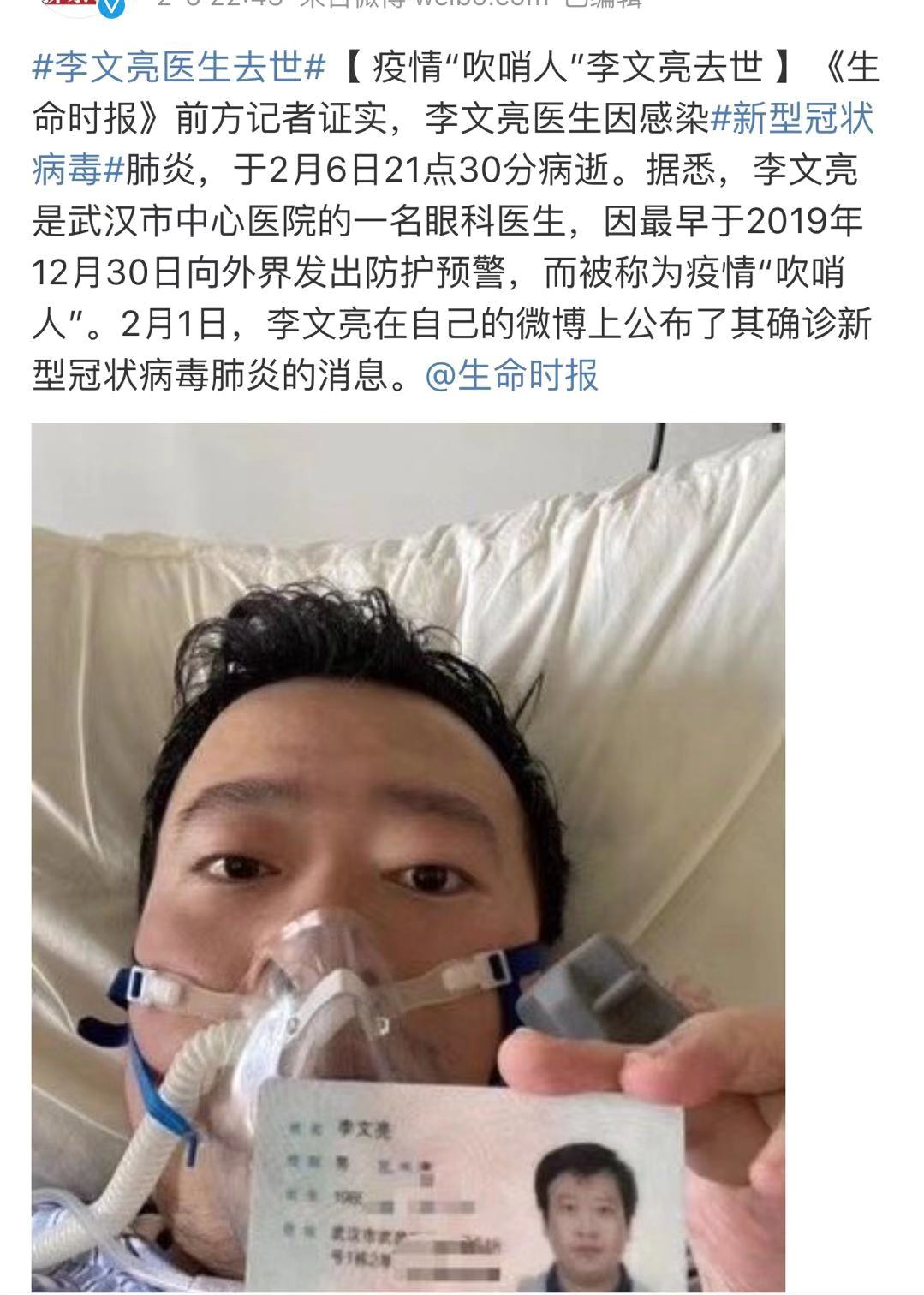Open the post's attached photo
924x1295 pixels.
click(408, 856)
